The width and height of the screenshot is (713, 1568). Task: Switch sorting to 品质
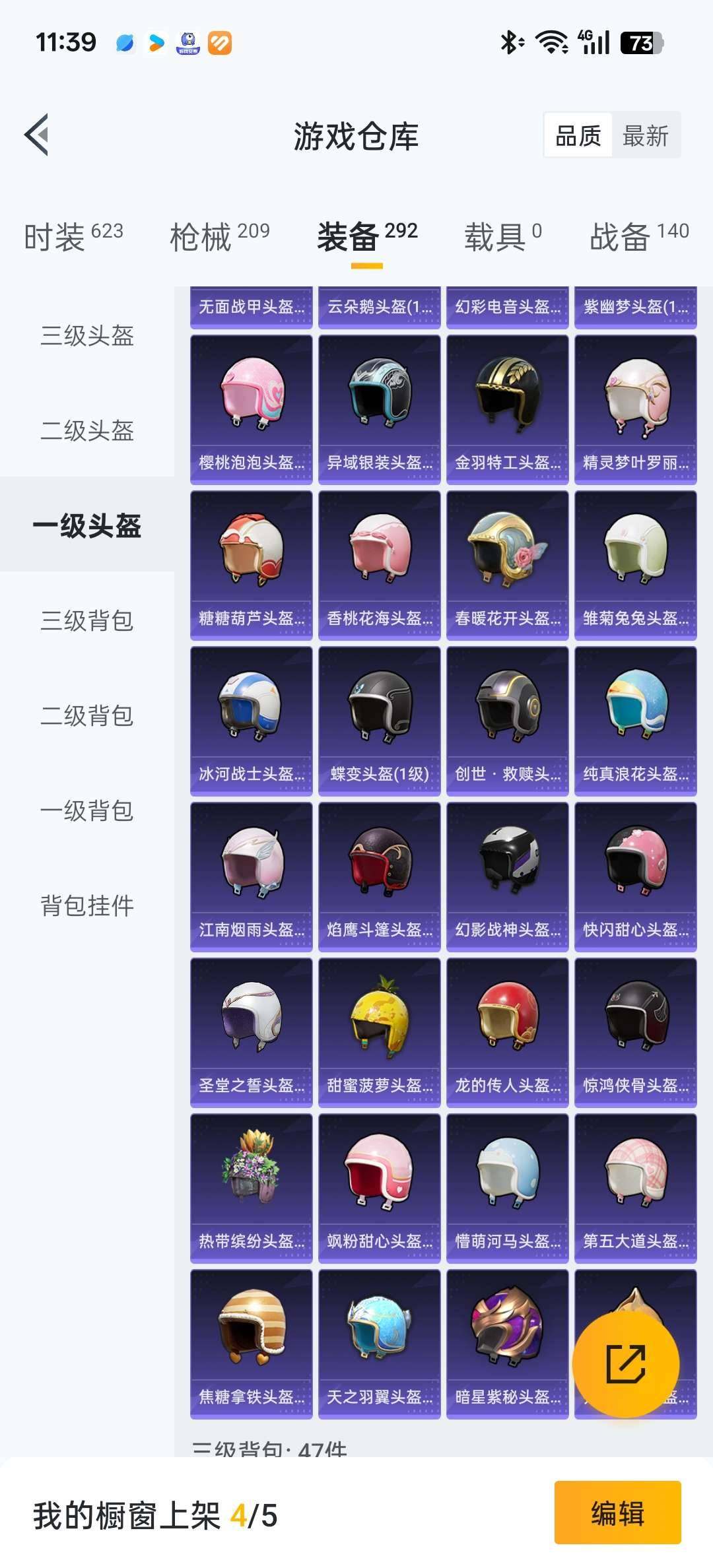[x=579, y=137]
